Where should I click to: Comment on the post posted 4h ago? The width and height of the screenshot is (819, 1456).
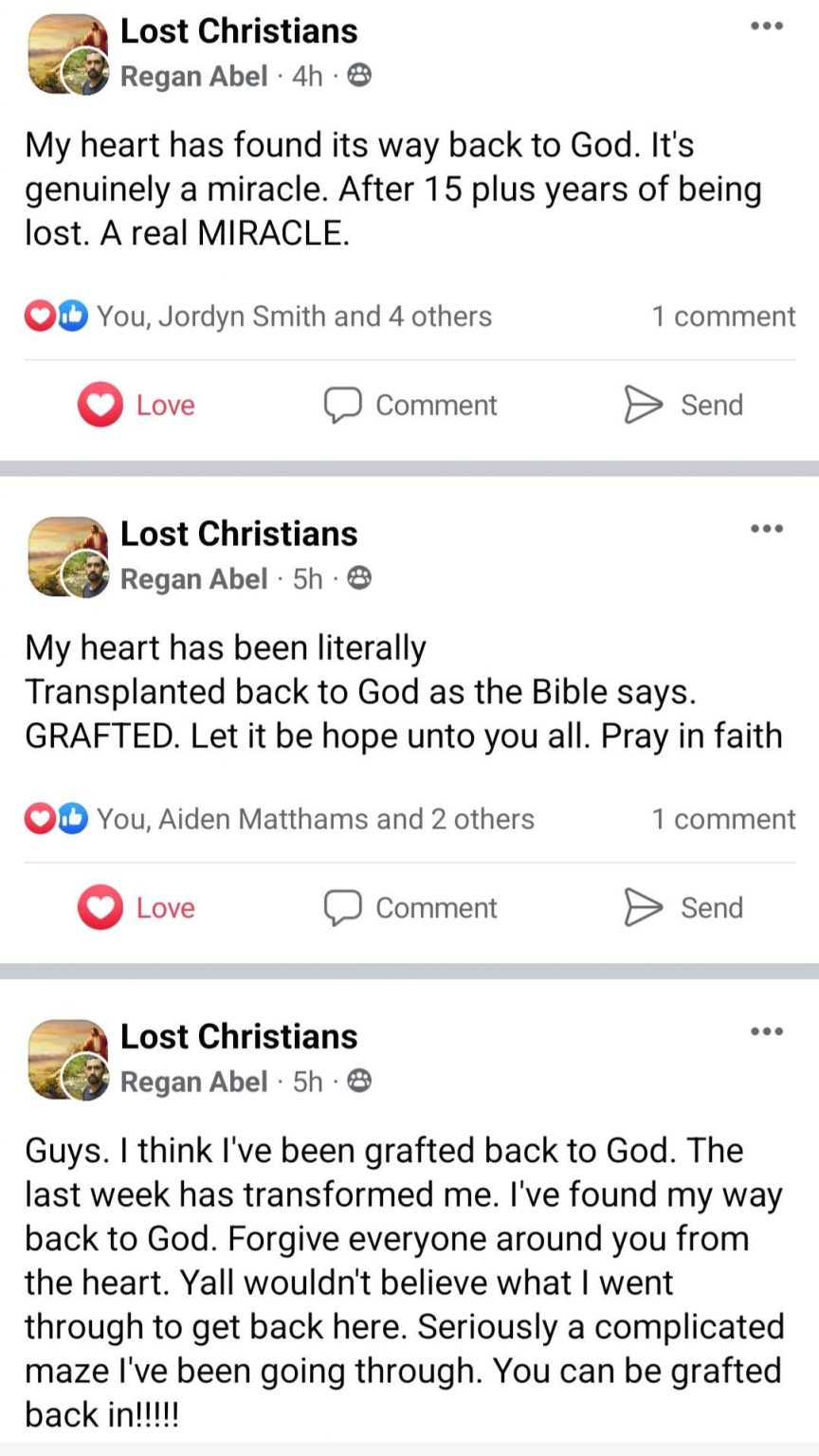pyautogui.click(x=409, y=406)
